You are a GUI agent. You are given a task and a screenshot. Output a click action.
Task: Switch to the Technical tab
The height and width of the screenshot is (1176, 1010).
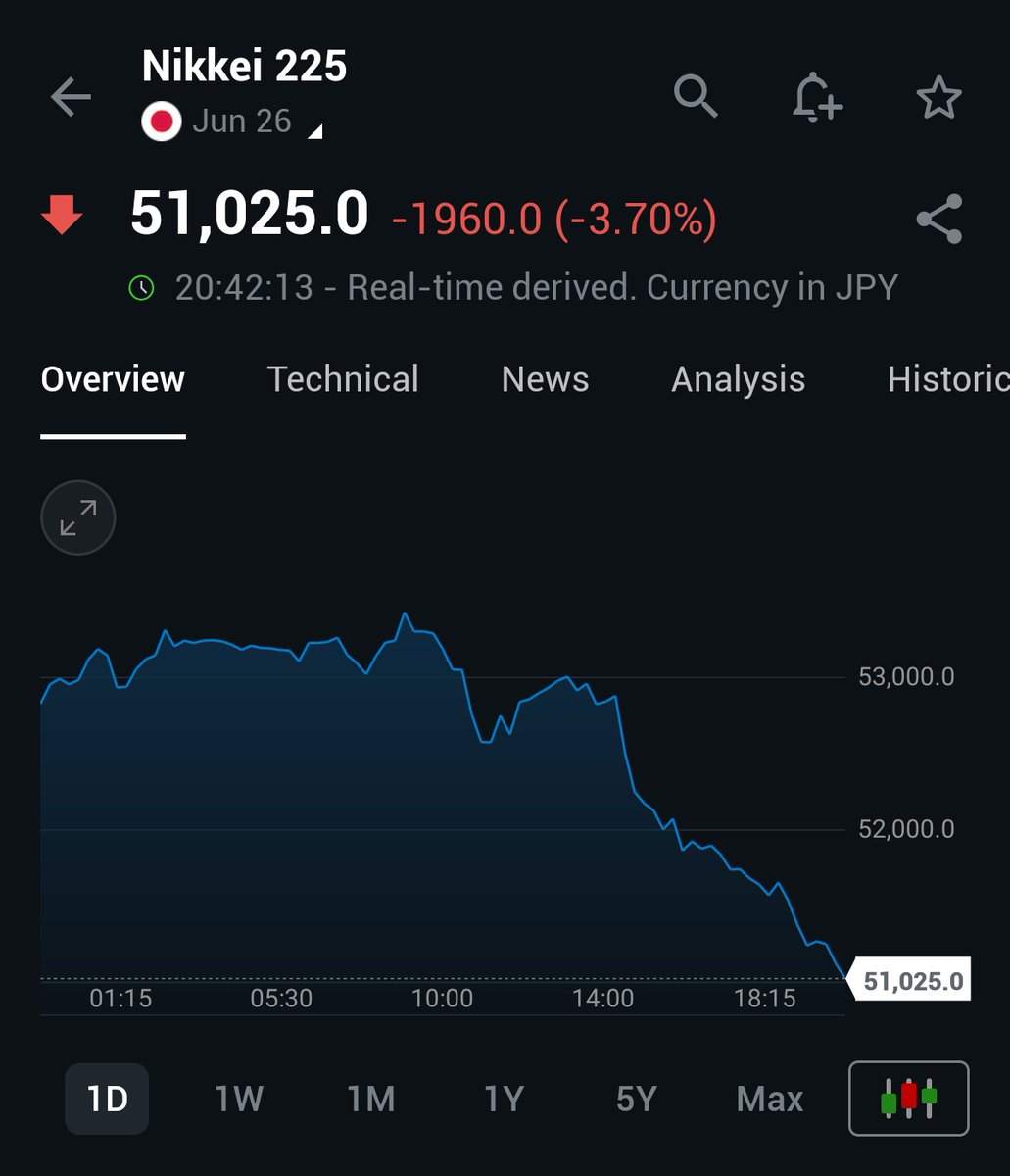(x=343, y=379)
